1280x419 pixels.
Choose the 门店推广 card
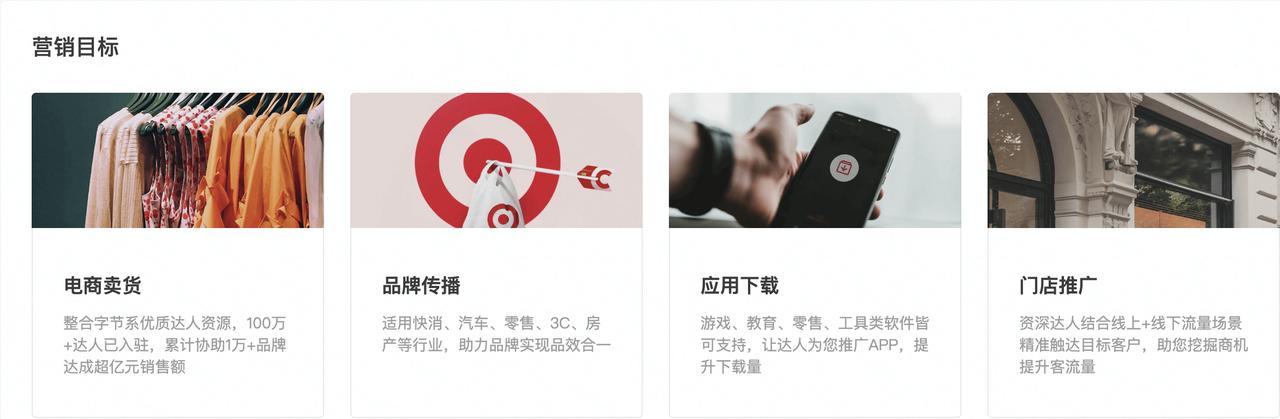point(1133,255)
